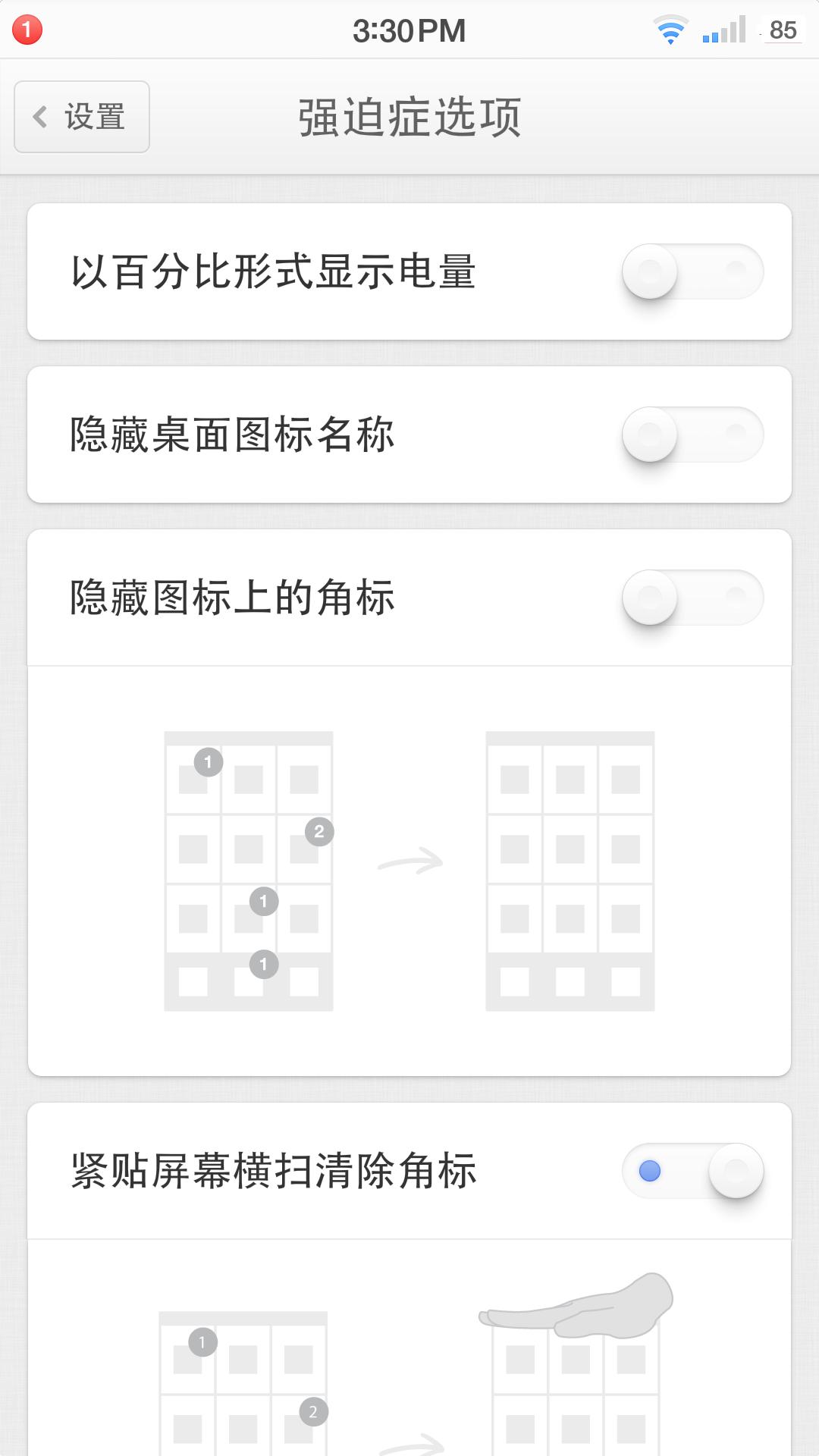Click the Wi-Fi icon in the status bar

click(x=670, y=29)
